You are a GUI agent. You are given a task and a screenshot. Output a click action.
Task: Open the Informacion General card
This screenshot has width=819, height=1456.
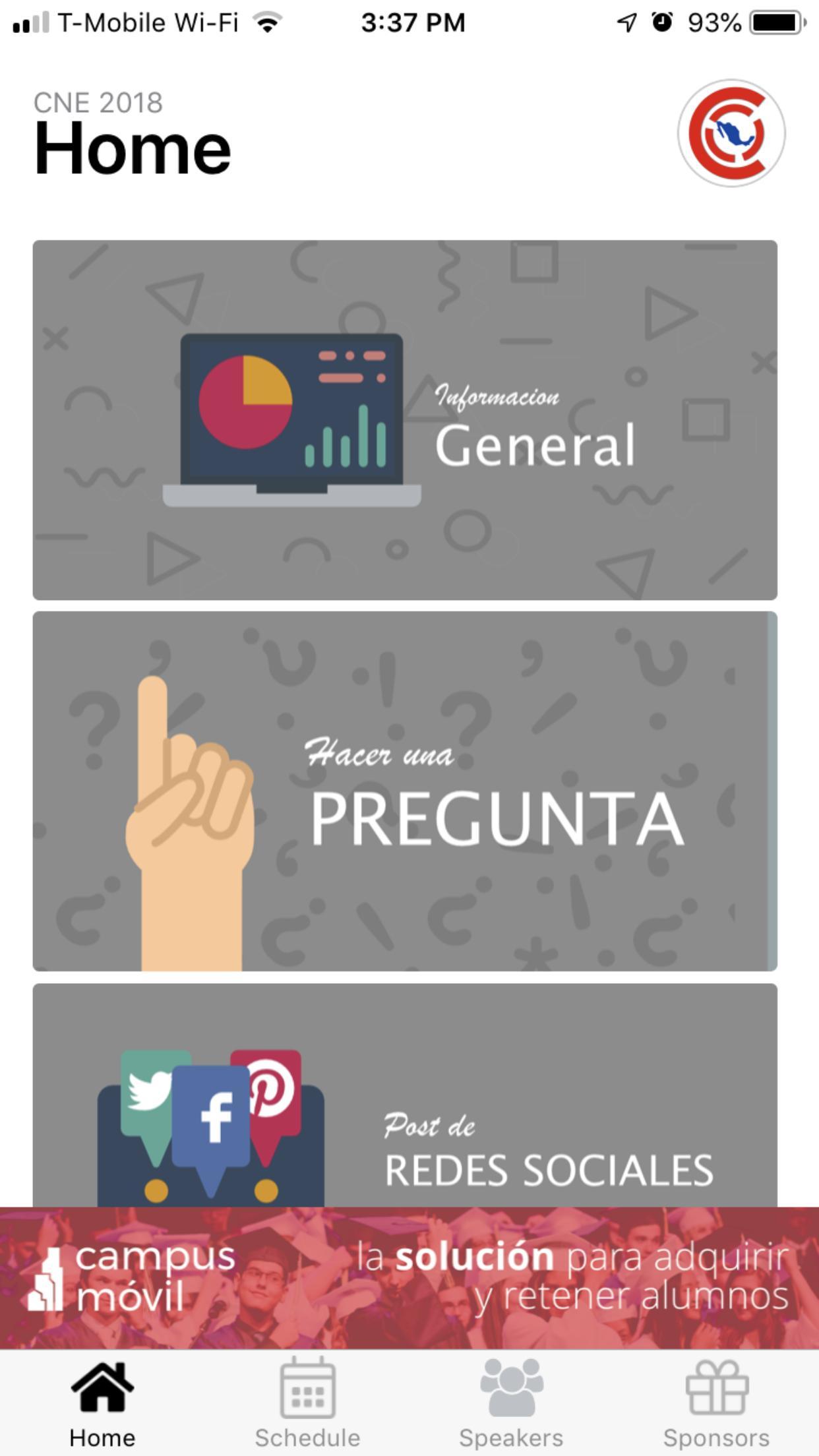(x=405, y=420)
